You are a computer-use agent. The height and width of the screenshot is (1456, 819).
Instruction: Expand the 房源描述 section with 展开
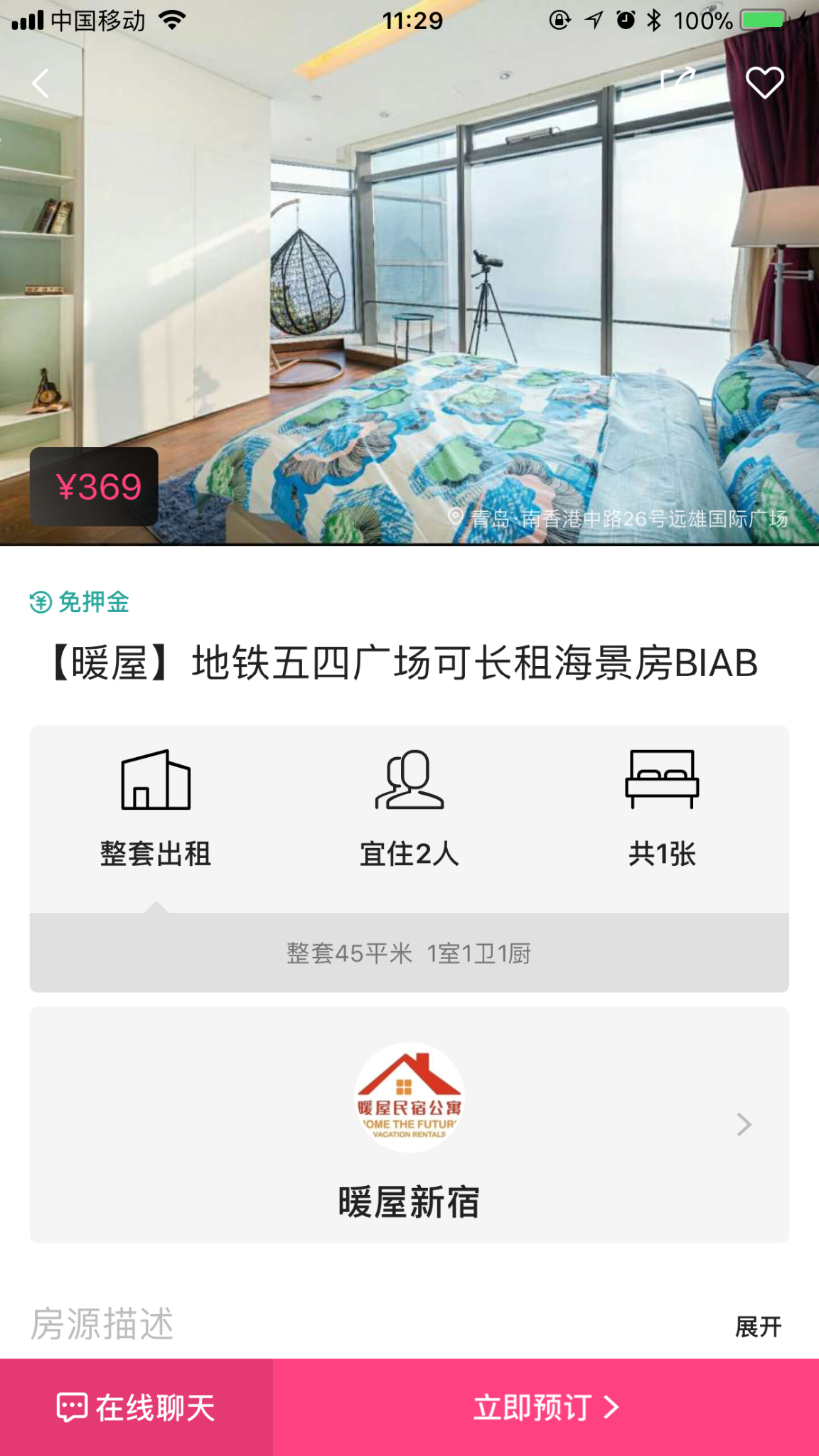pyautogui.click(x=758, y=1327)
